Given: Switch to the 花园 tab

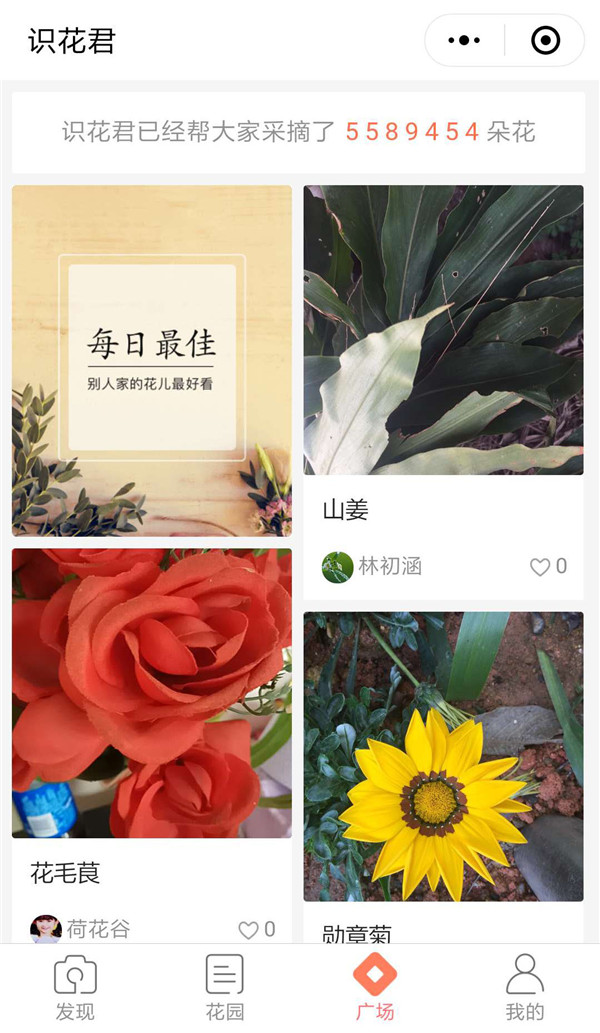Looking at the screenshot, I should (225, 988).
